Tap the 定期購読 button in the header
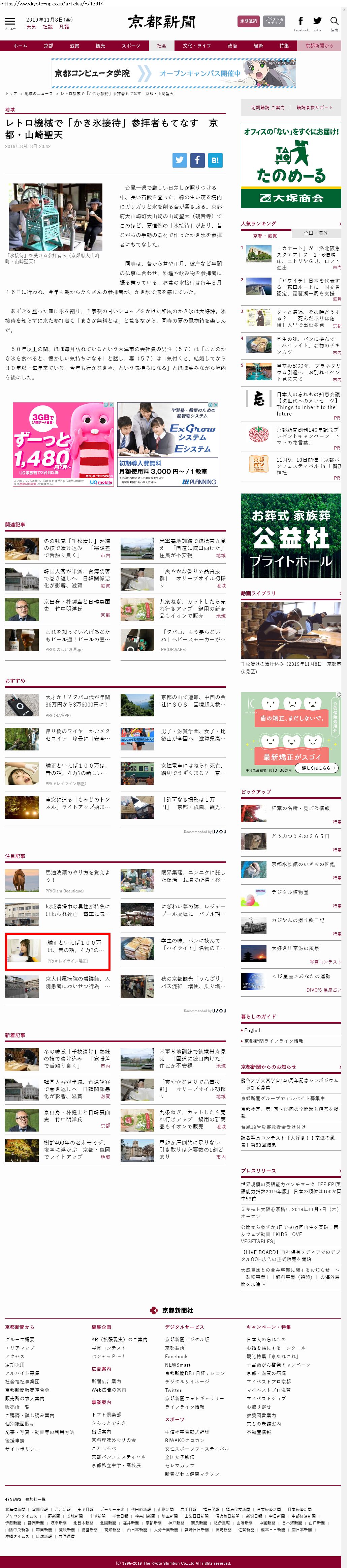The width and height of the screenshot is (347, 1568). [x=249, y=21]
